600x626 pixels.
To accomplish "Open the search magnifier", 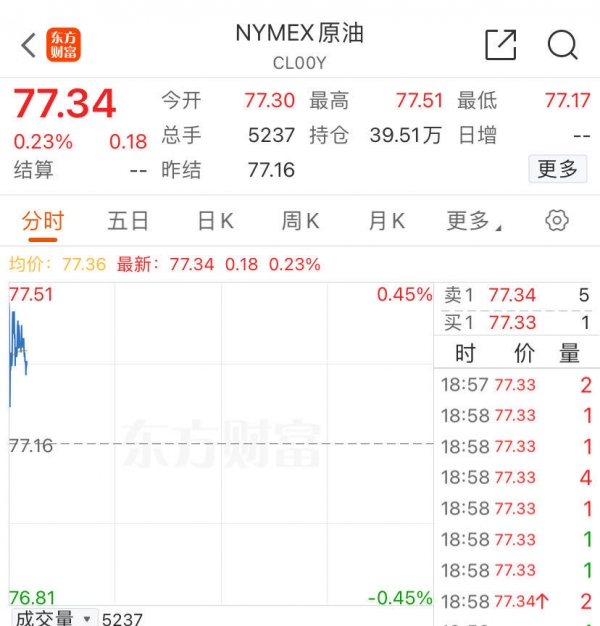I will [563, 44].
